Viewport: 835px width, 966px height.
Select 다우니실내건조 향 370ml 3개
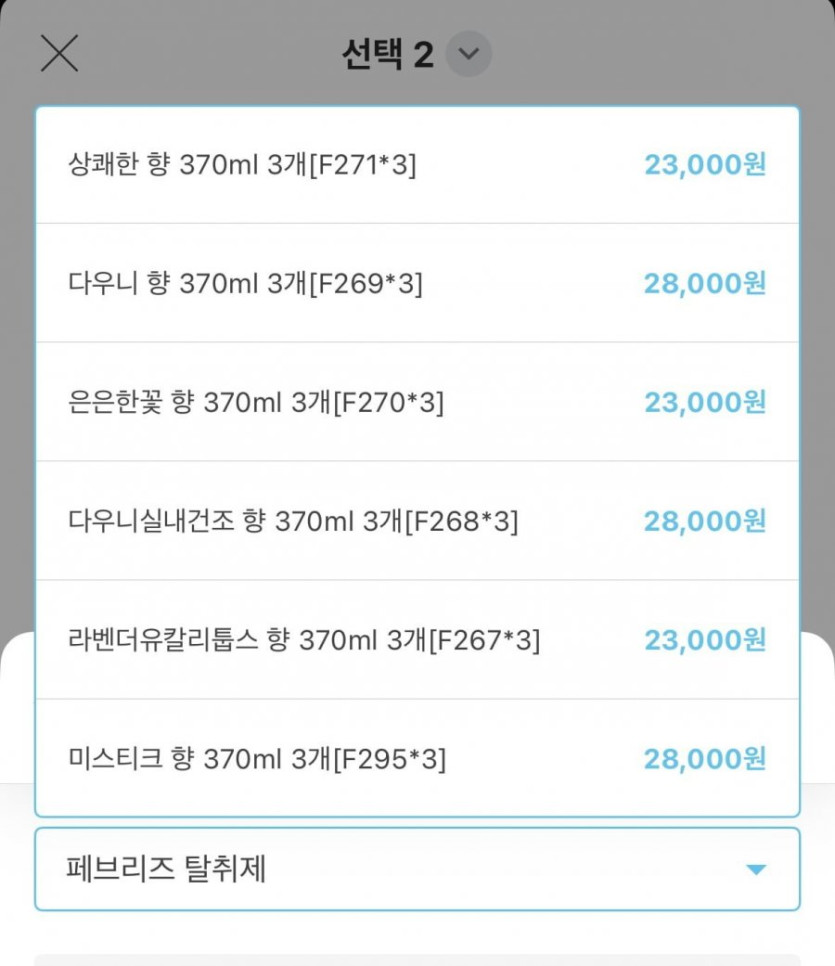417,521
